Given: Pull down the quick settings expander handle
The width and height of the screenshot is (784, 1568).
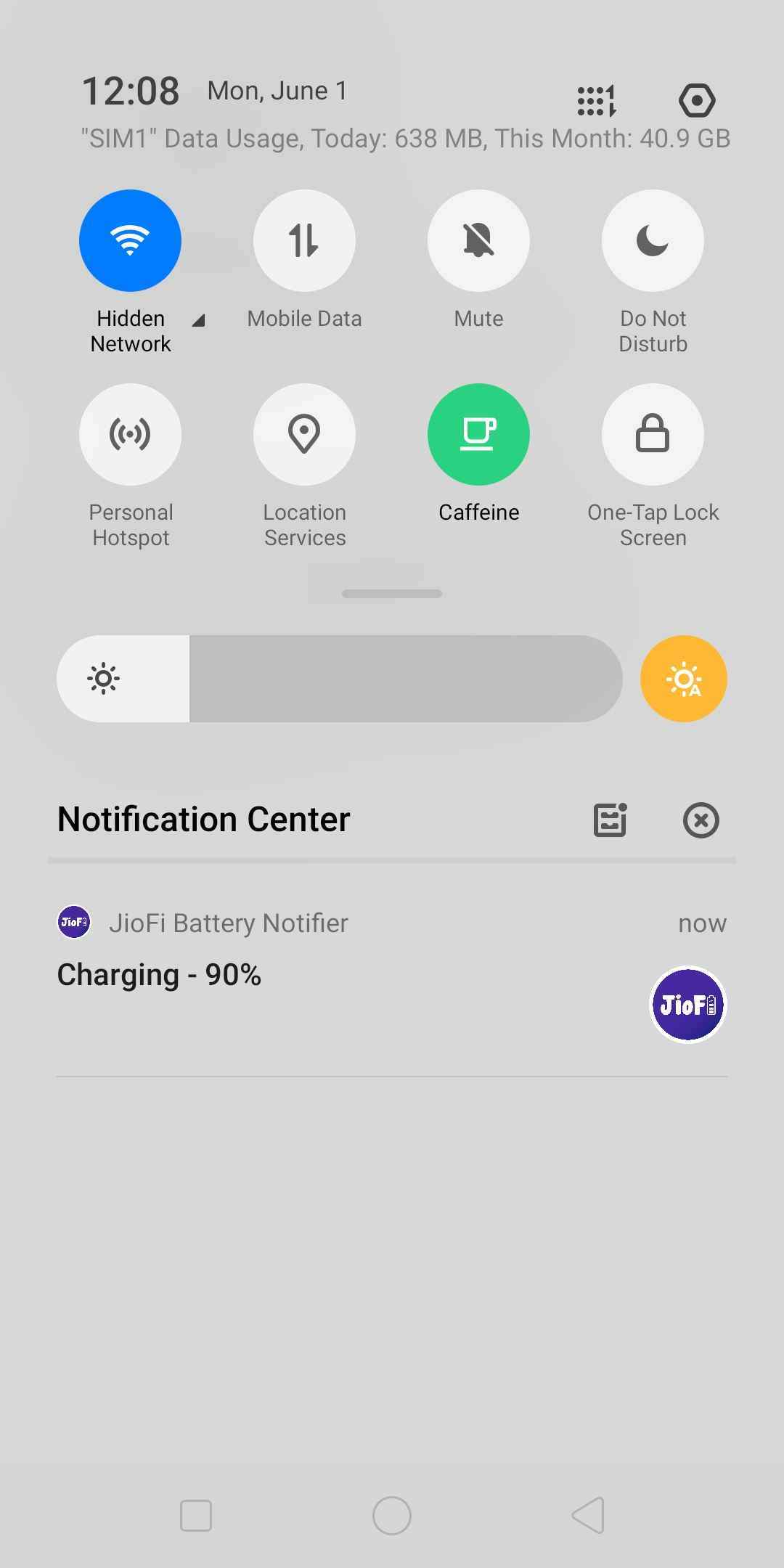Looking at the screenshot, I should click(x=392, y=593).
